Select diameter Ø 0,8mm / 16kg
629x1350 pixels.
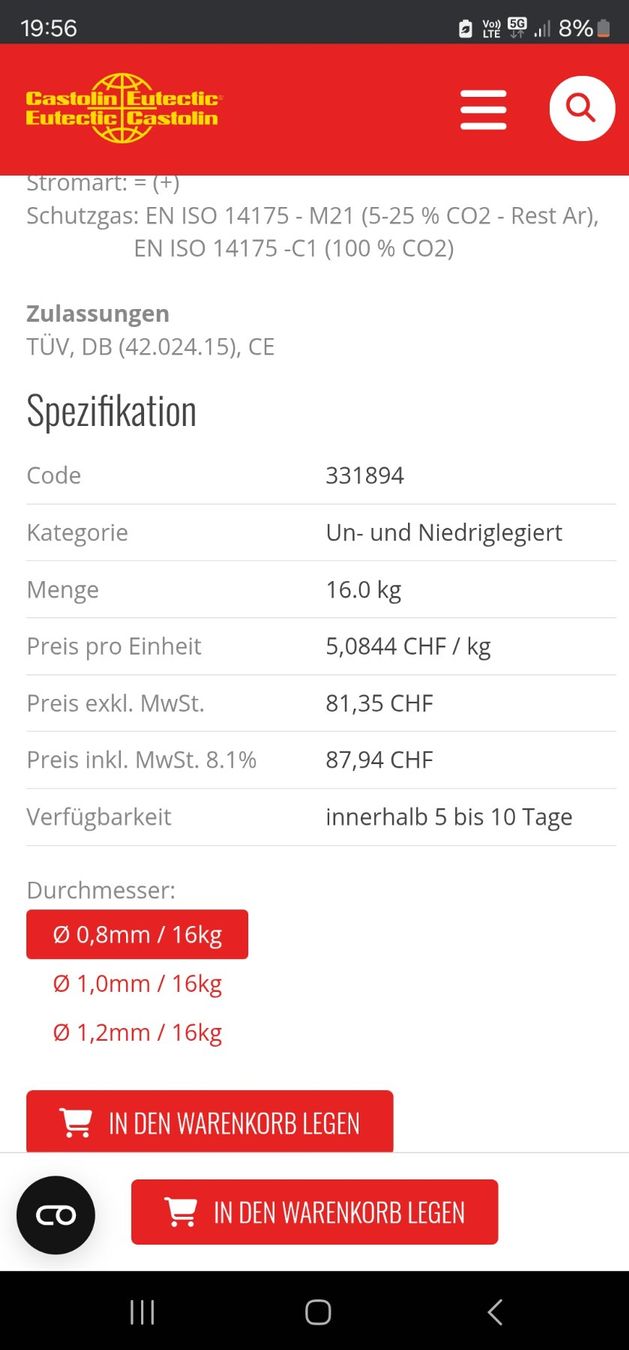(137, 935)
